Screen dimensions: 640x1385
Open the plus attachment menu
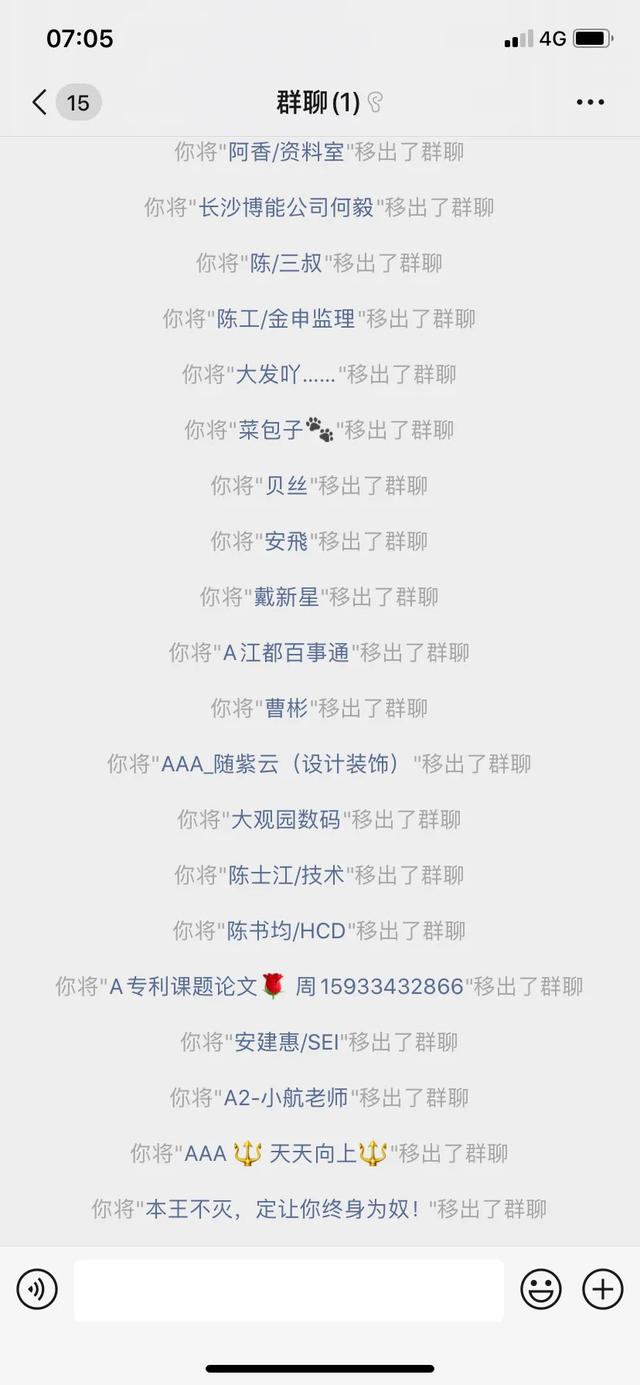(x=603, y=1290)
